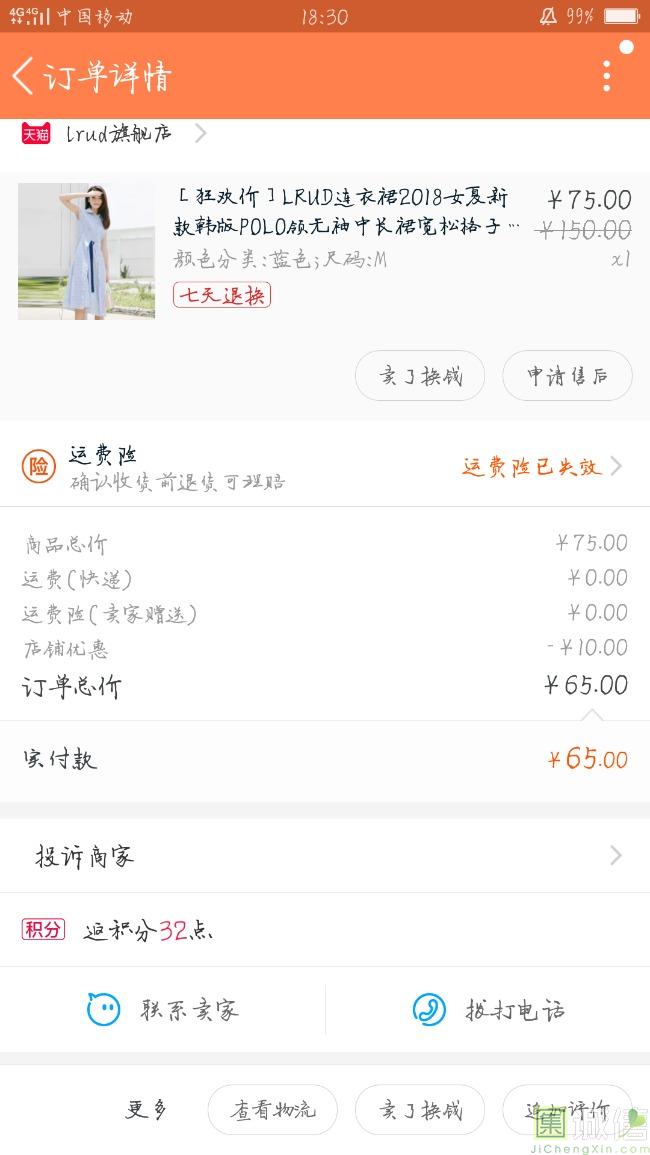Go back from the 订单详情 page
The image size is (650, 1155).
pos(24,76)
